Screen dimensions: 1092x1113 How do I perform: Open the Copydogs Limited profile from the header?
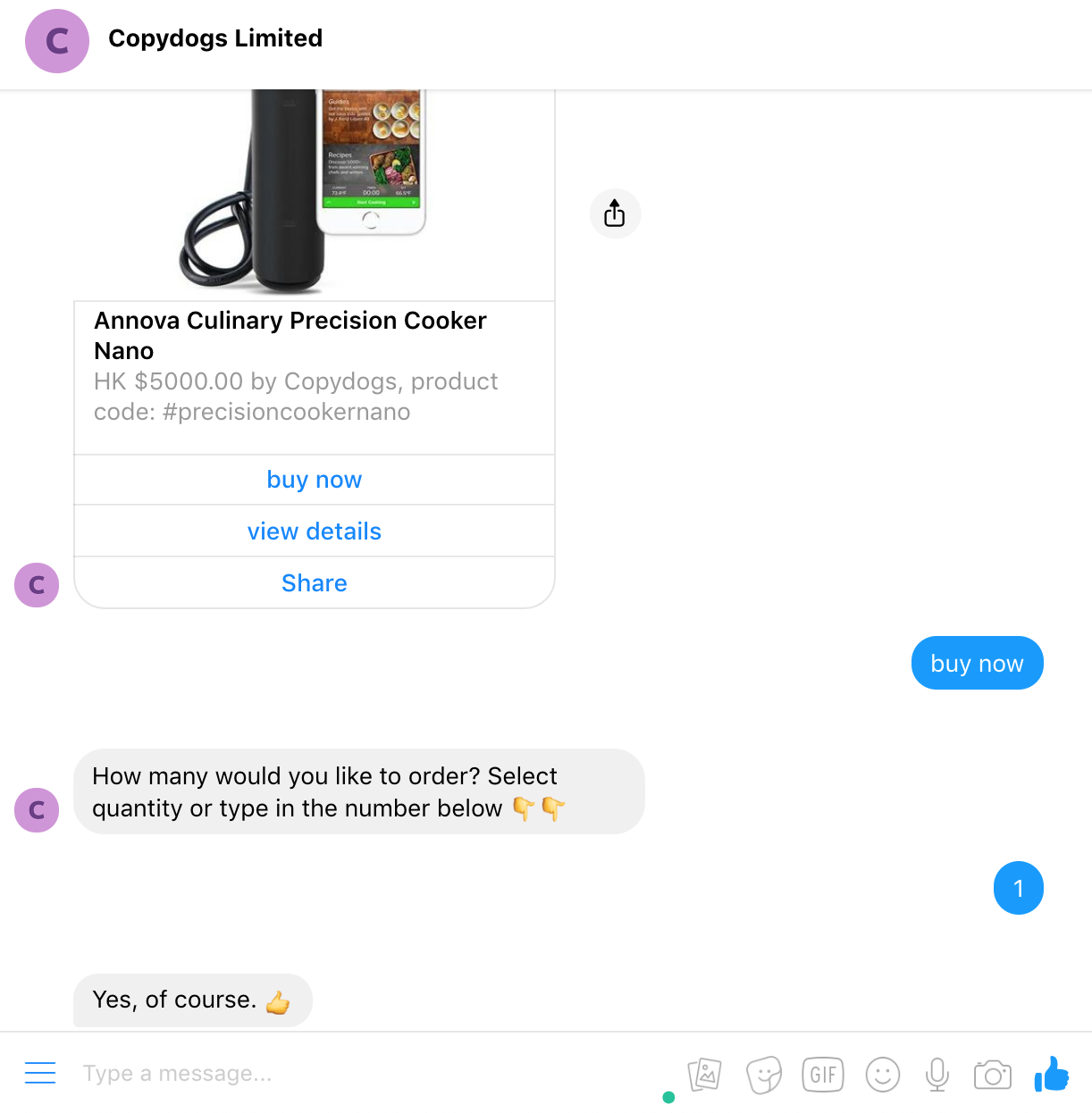click(214, 38)
